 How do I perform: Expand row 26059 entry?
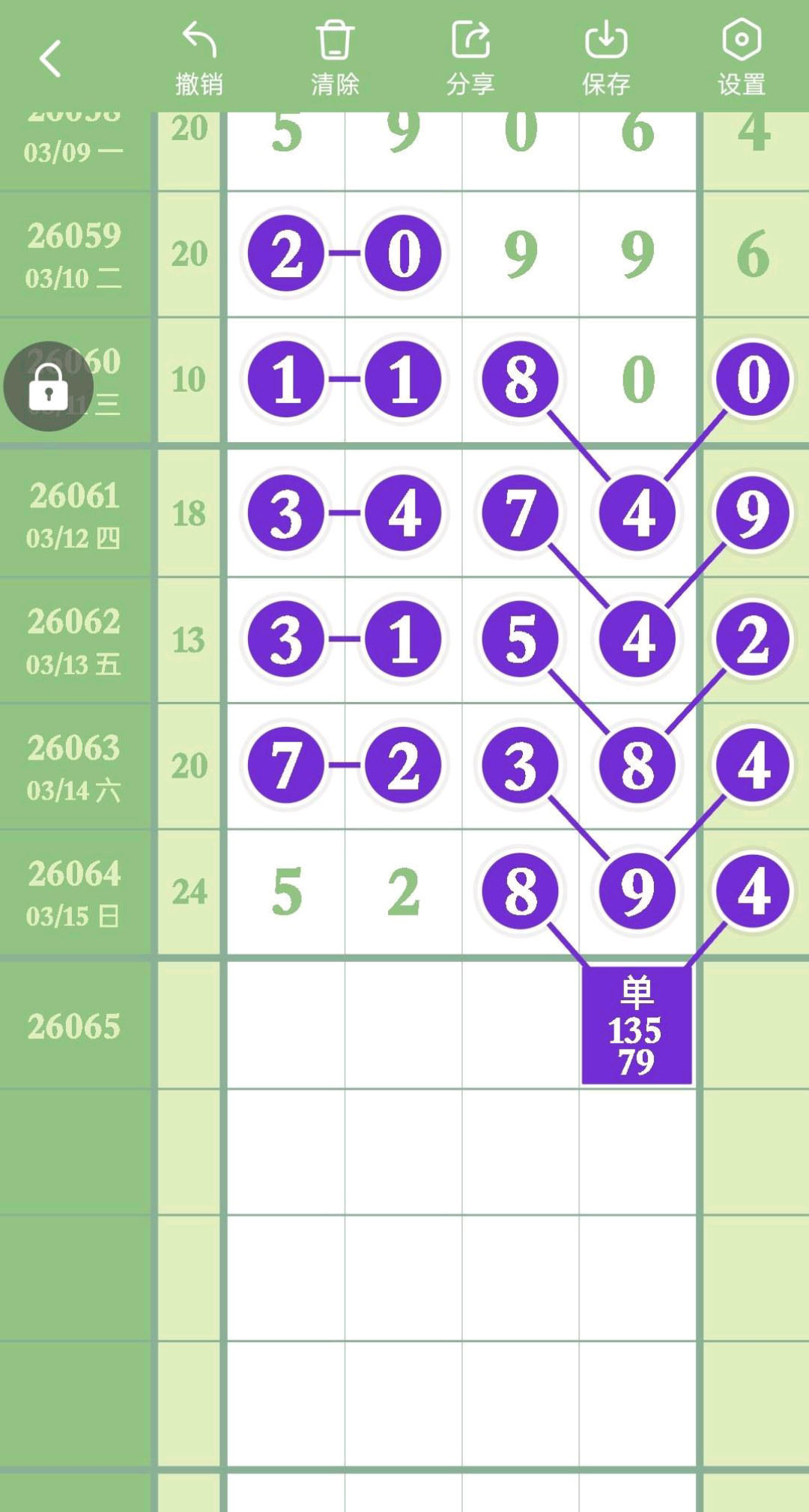tap(75, 255)
